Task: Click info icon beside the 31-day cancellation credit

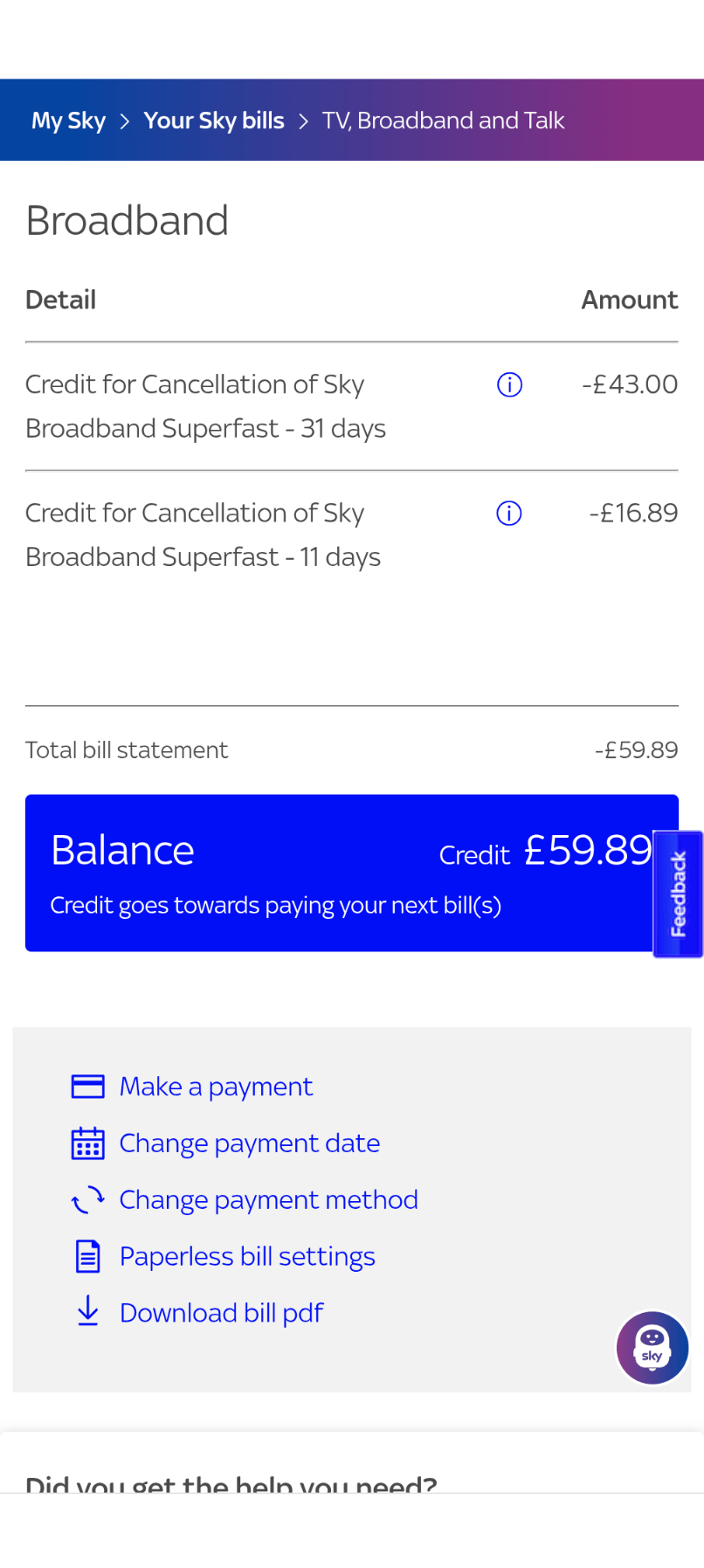Action: click(509, 384)
